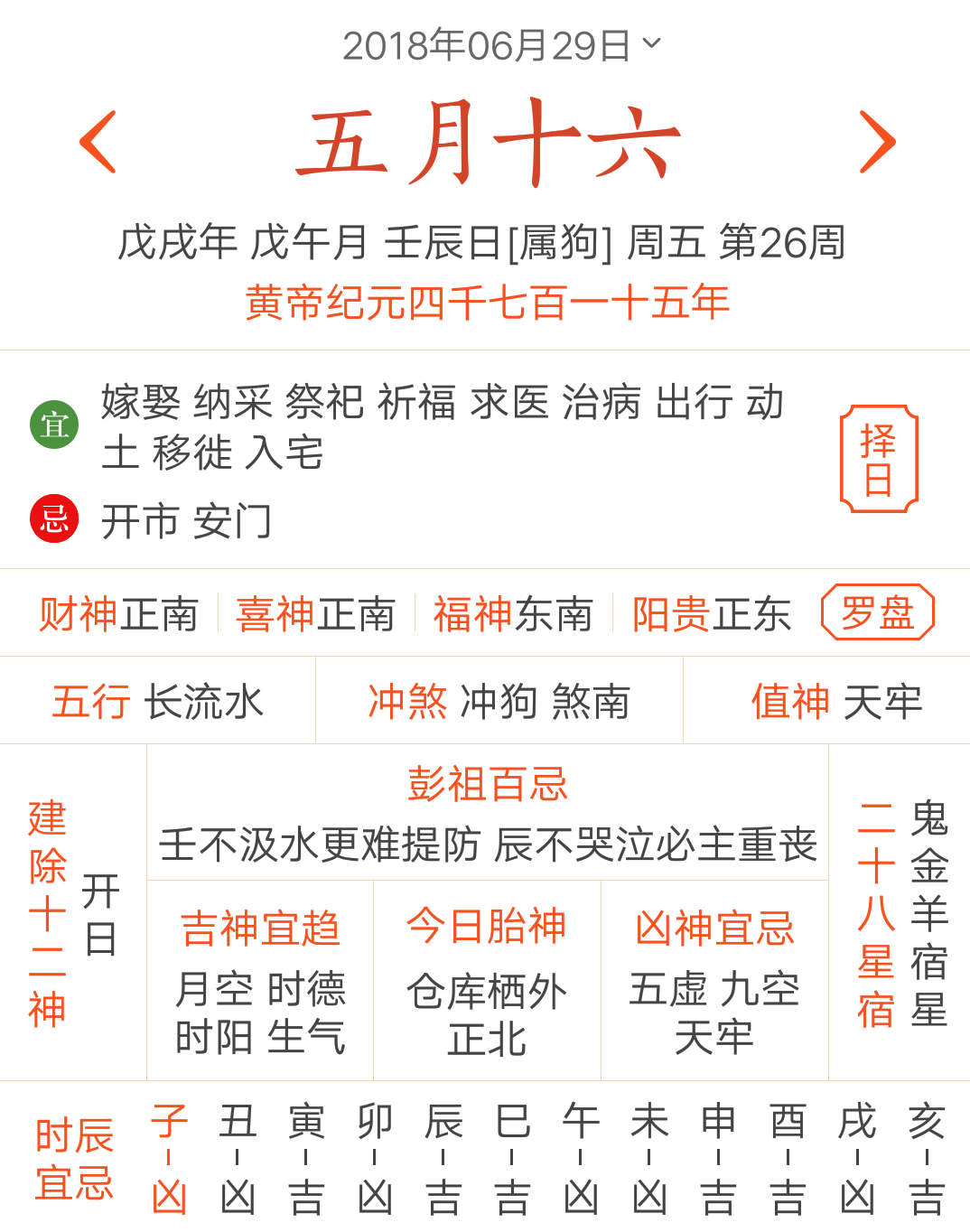Open the 择日 date-selection tool
970x1232 pixels.
(879, 459)
